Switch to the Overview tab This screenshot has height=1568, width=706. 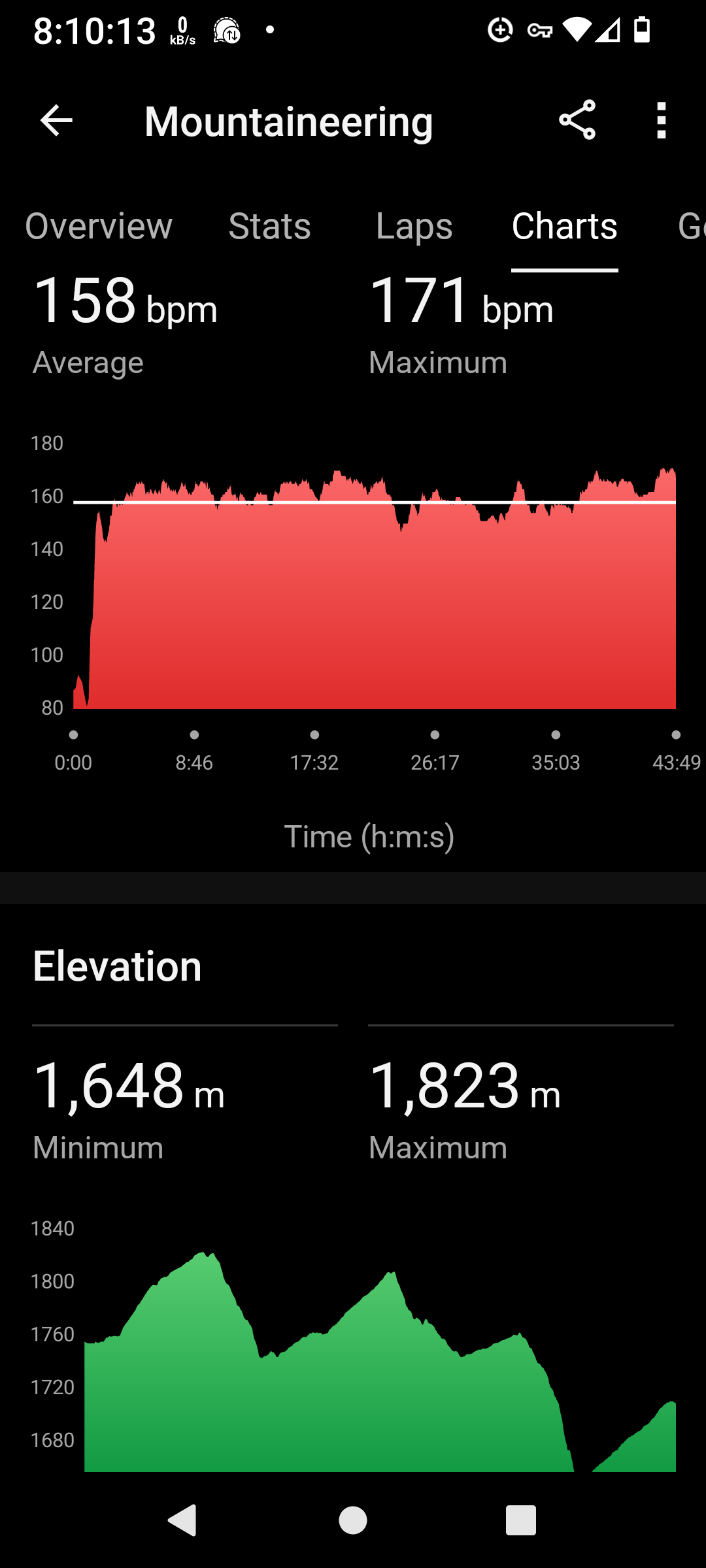click(99, 226)
